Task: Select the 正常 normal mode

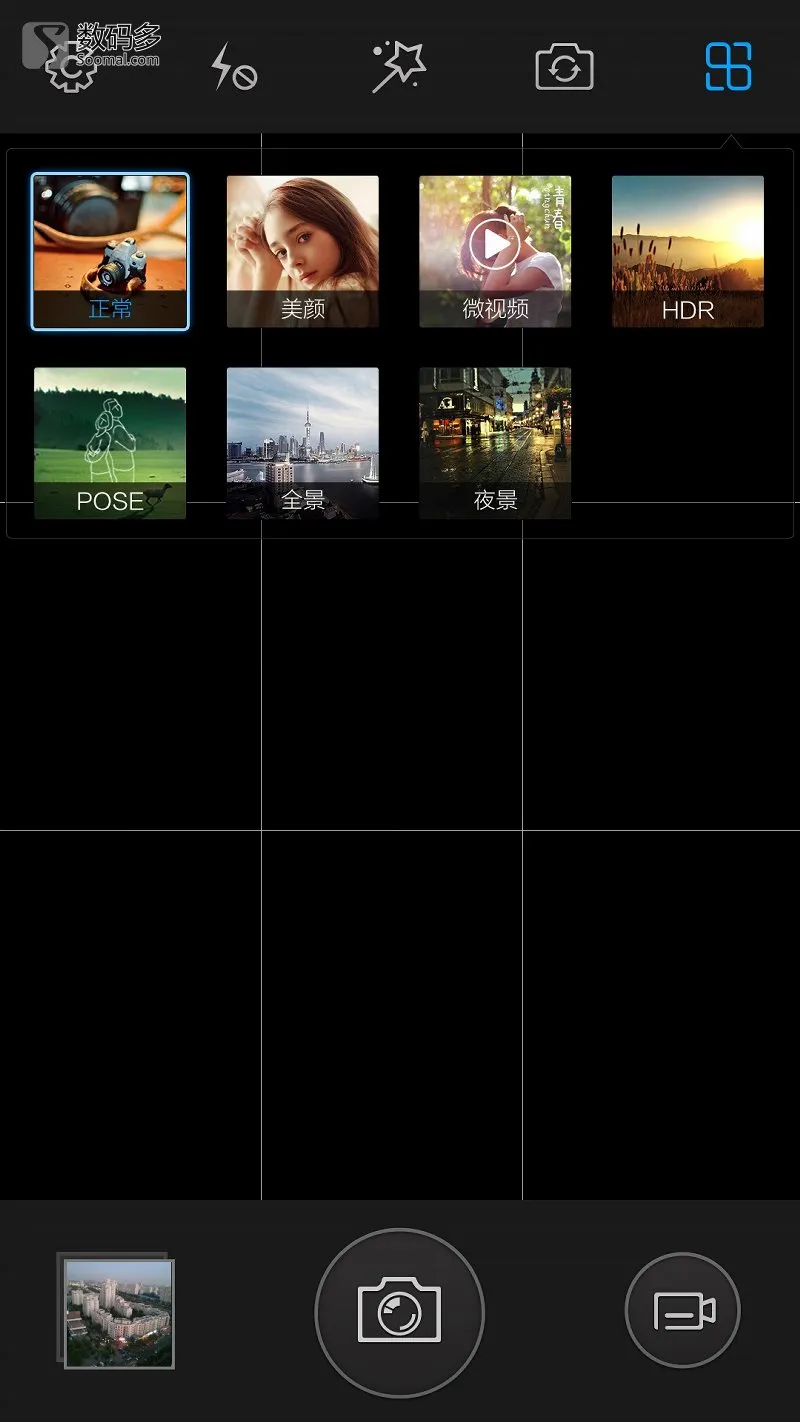Action: [x=110, y=251]
